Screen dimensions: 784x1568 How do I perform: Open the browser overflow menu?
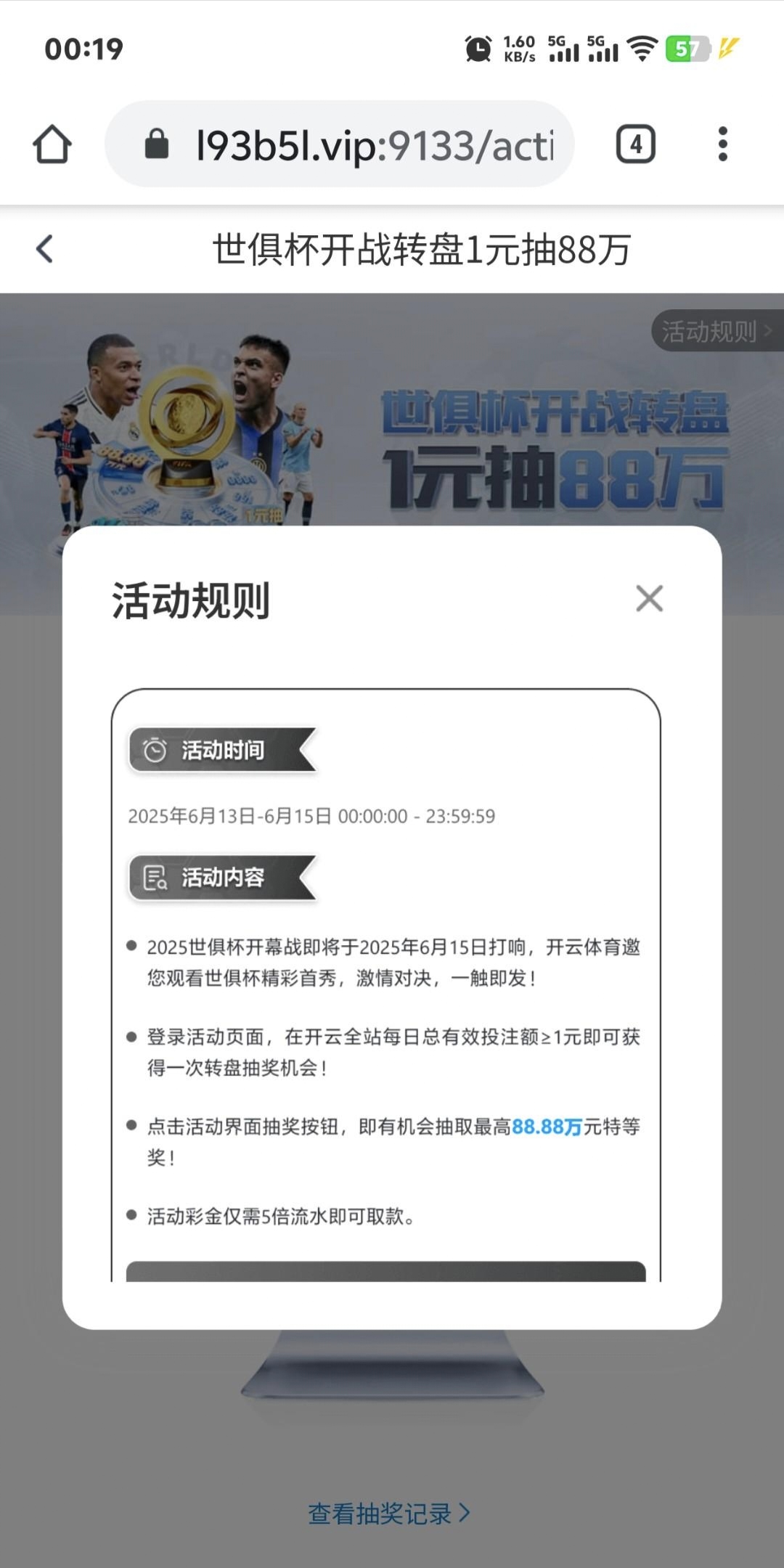[722, 144]
